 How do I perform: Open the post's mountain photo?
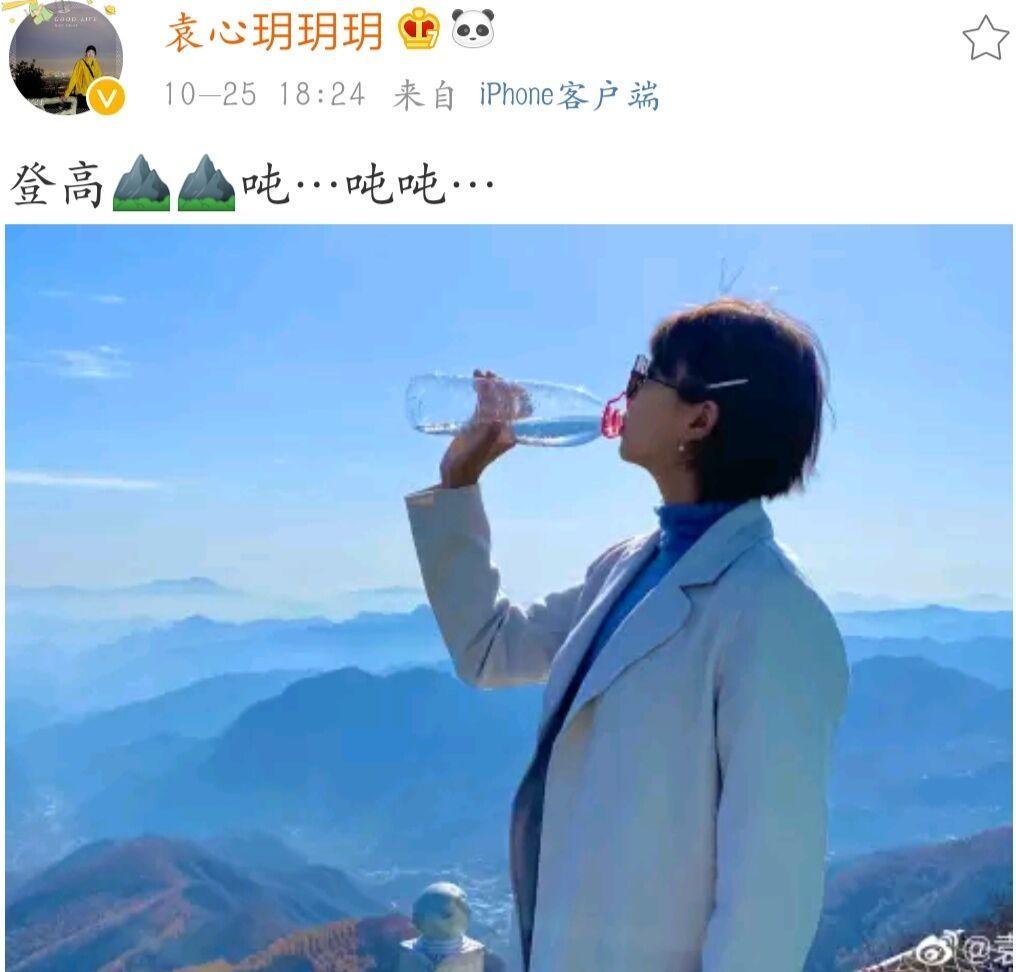click(508, 597)
